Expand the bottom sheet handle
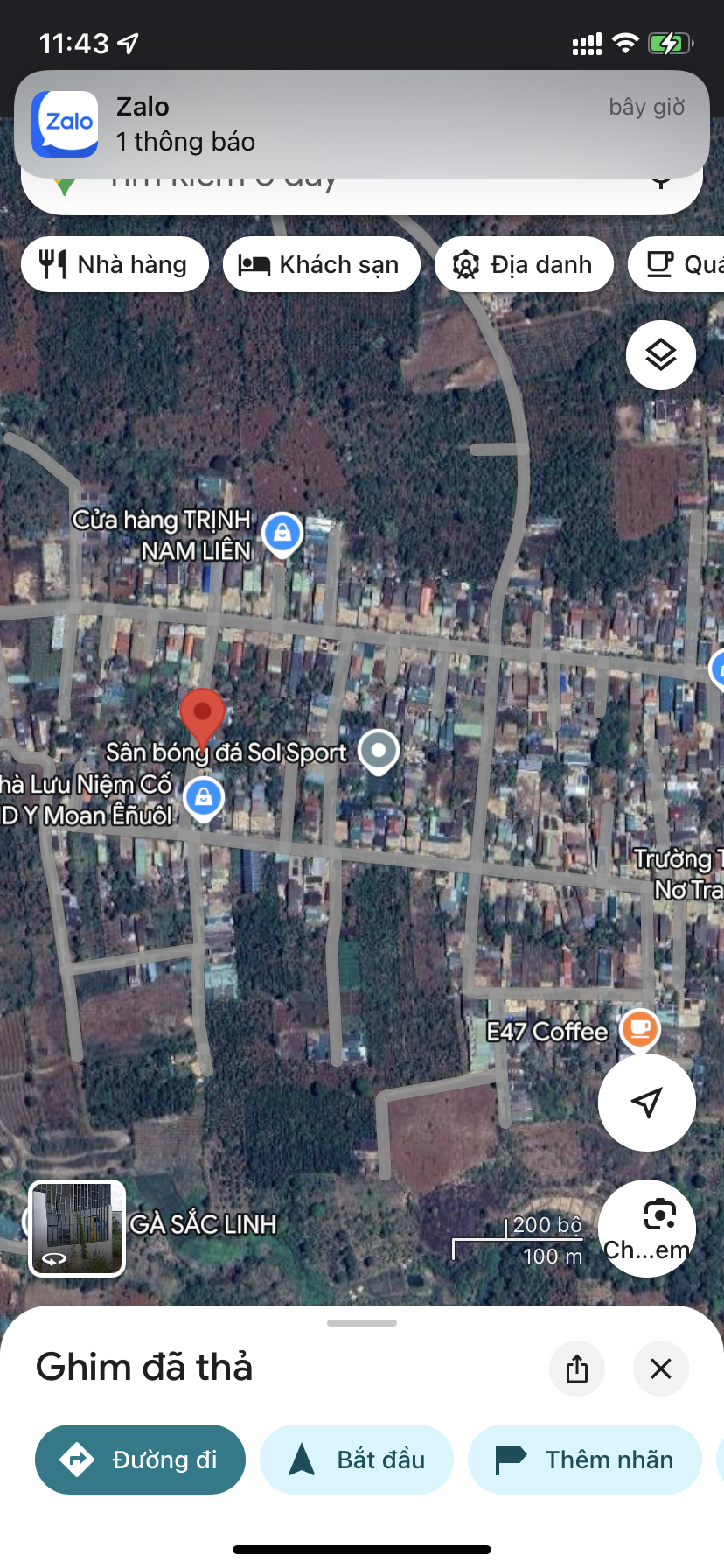Image resolution: width=724 pixels, height=1568 pixels. [x=362, y=1323]
